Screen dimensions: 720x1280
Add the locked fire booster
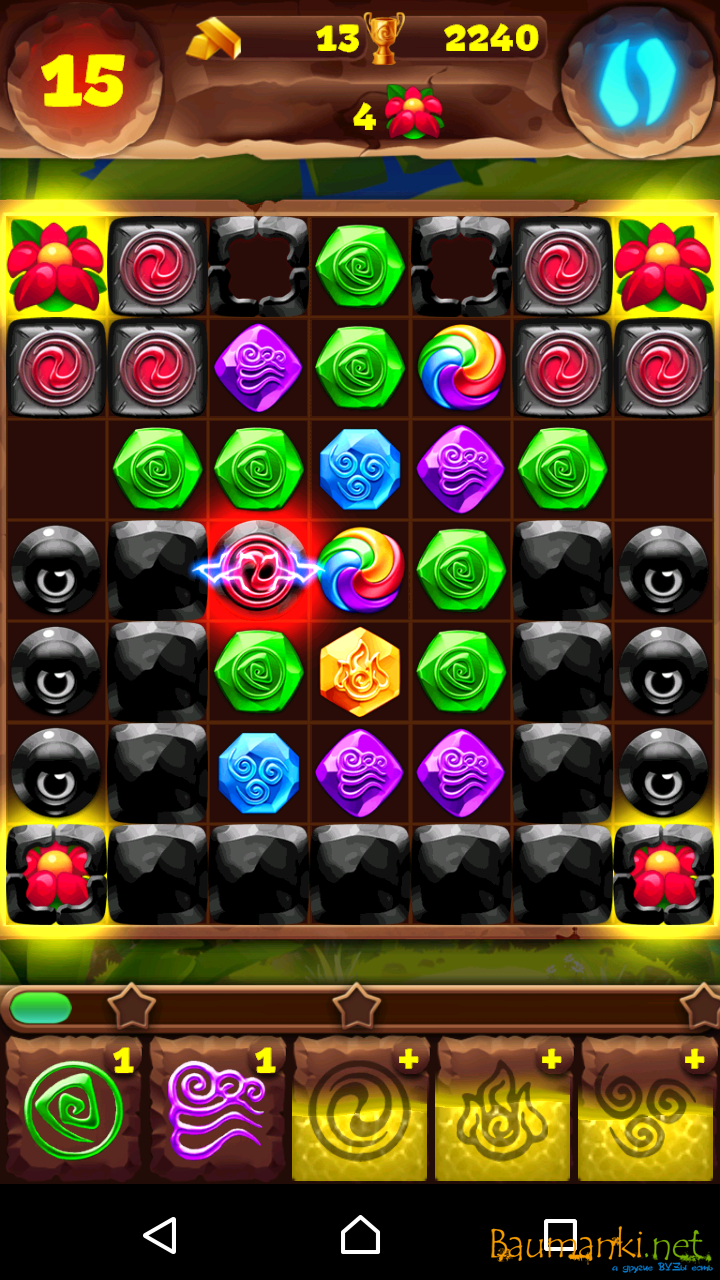coord(503,1110)
